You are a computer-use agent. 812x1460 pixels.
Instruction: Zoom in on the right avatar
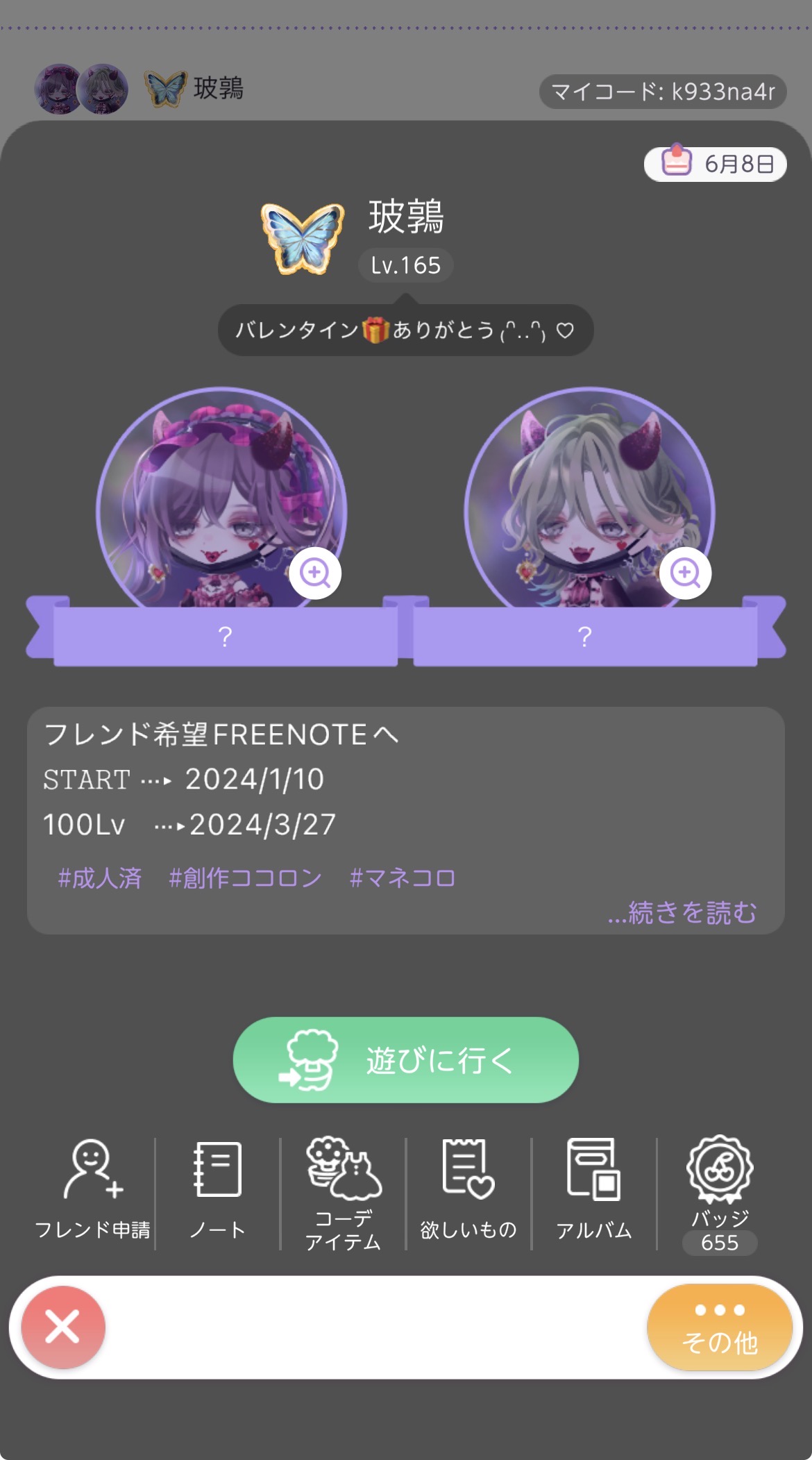pyautogui.click(x=685, y=573)
